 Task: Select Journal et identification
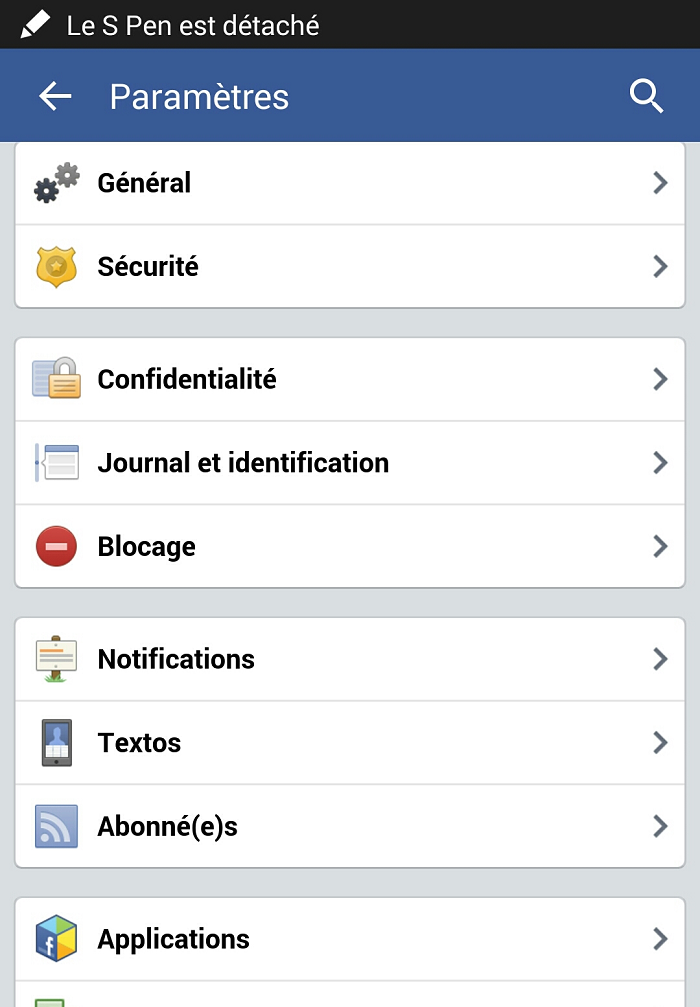click(x=350, y=463)
